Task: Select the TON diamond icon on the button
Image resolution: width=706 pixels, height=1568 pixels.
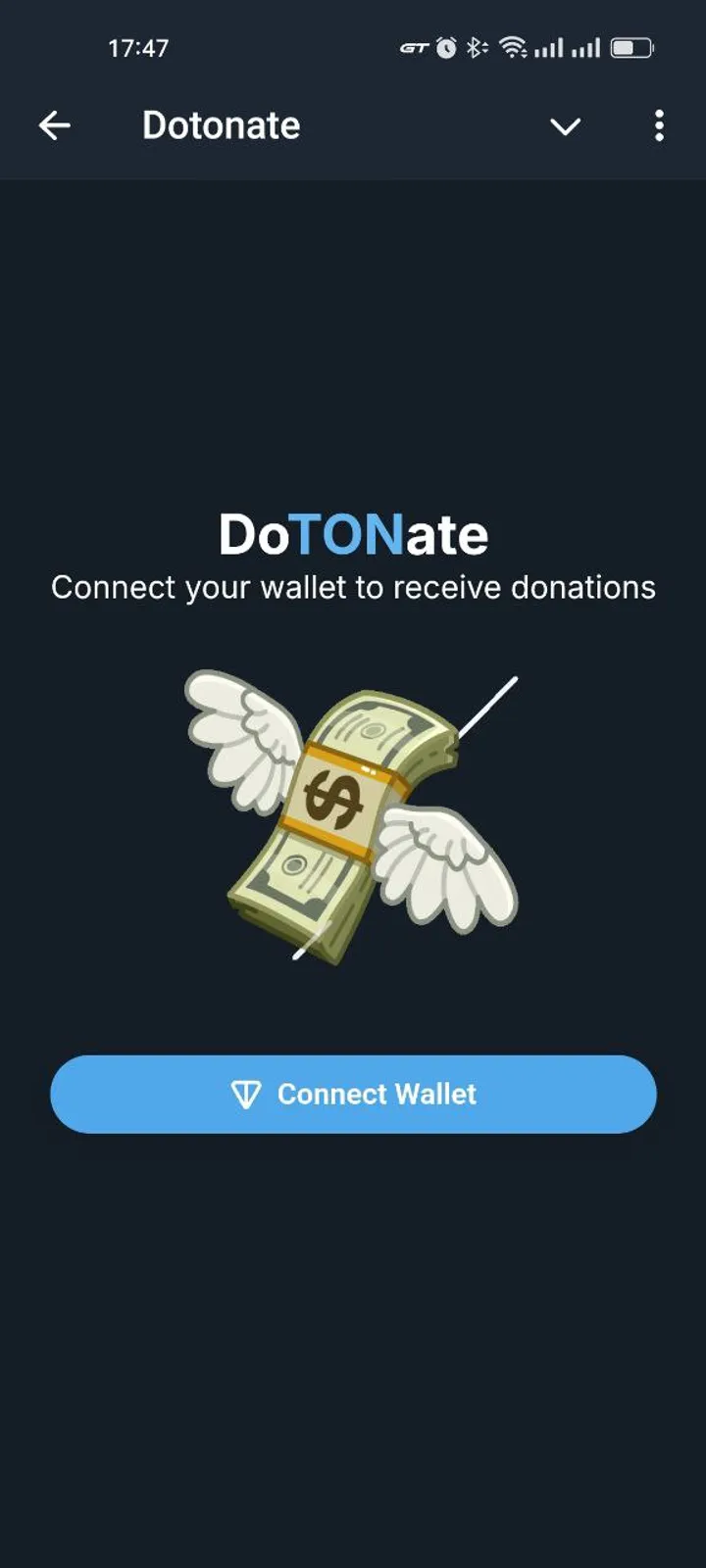Action: click(x=248, y=1094)
